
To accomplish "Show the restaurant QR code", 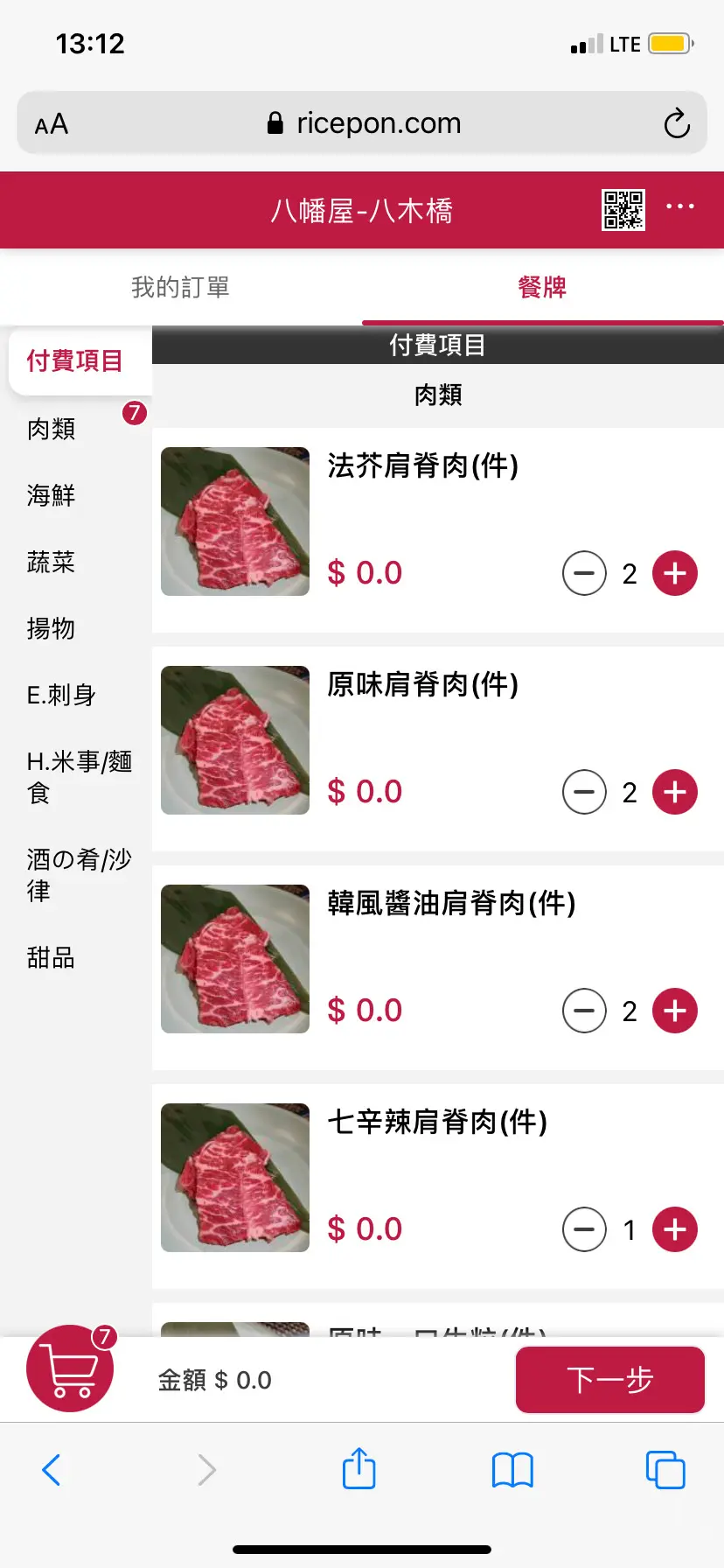I will (x=623, y=210).
